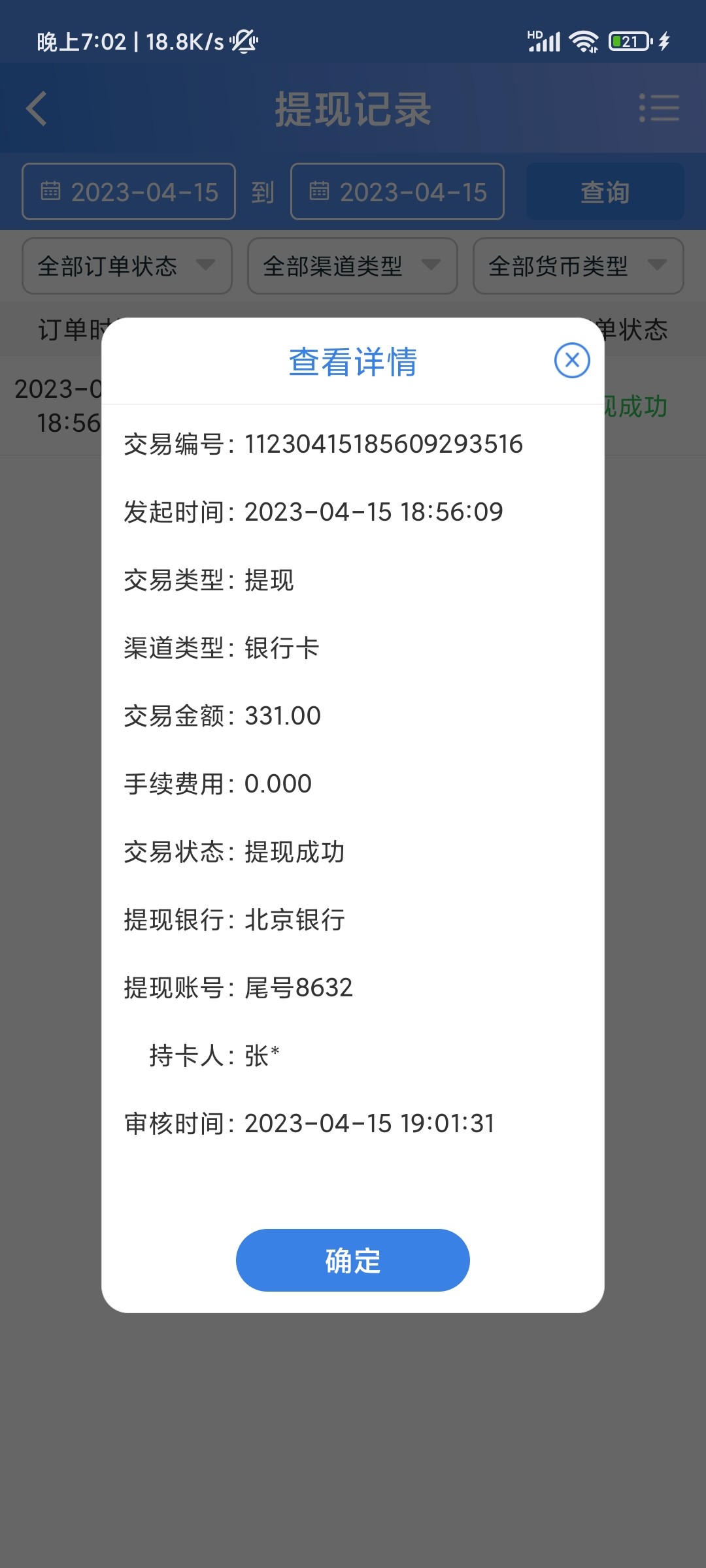The height and width of the screenshot is (1568, 706).
Task: Pick the start date 2023-04-15
Action: (129, 191)
